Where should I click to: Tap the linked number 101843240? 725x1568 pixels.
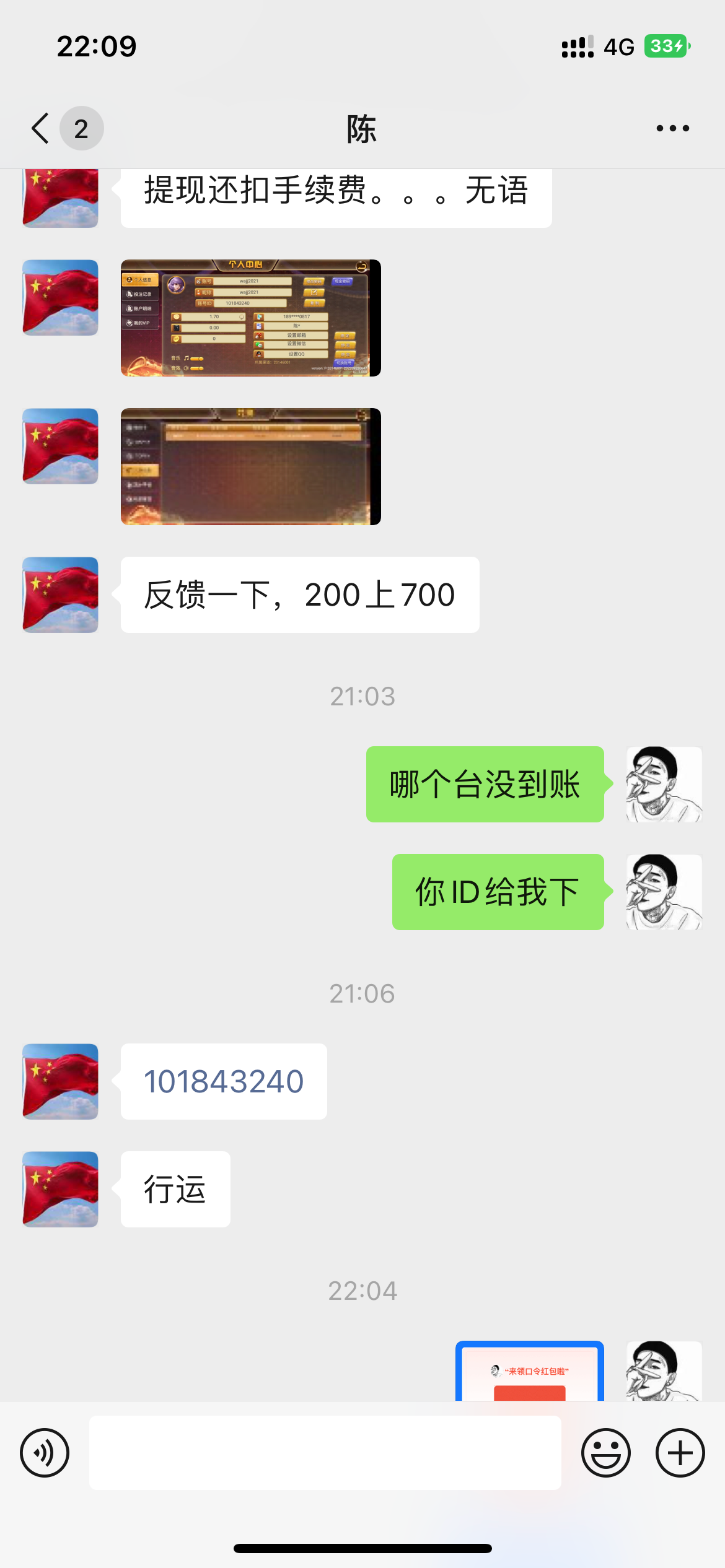point(224,1081)
